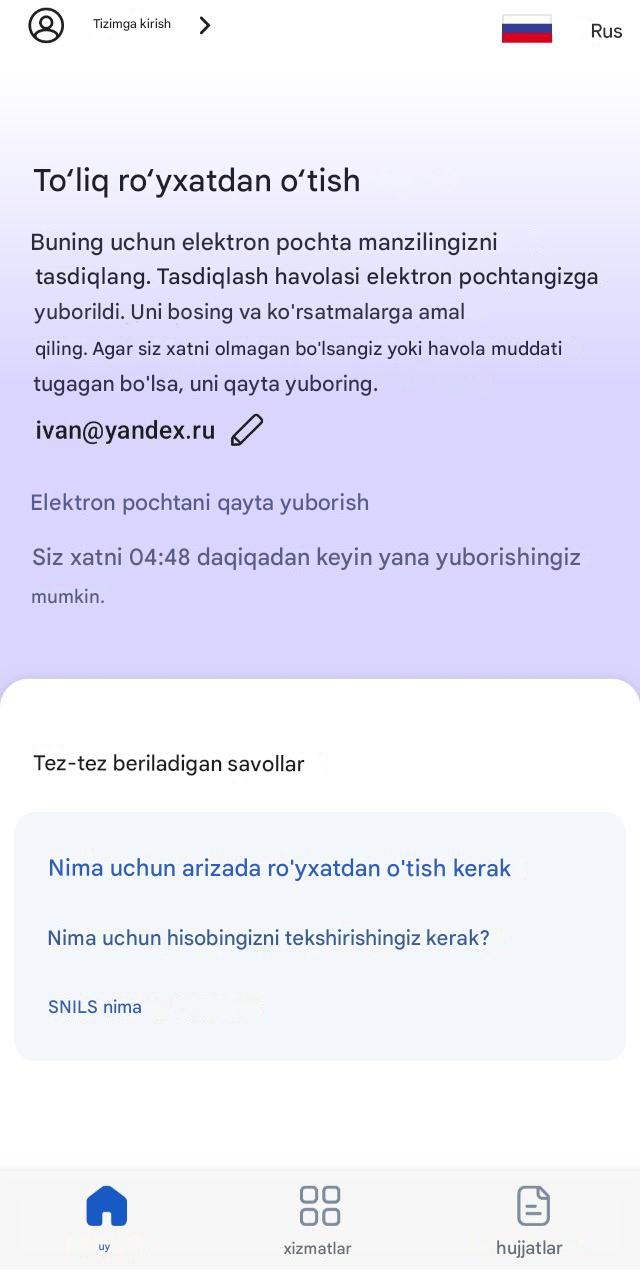
Task: Go to the uy home tab
Action: [106, 1214]
